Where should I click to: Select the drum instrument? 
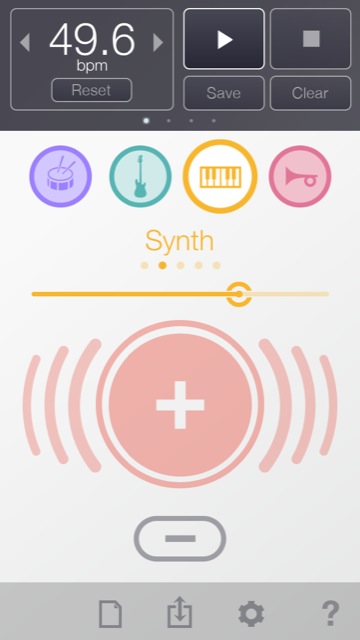click(x=60, y=176)
